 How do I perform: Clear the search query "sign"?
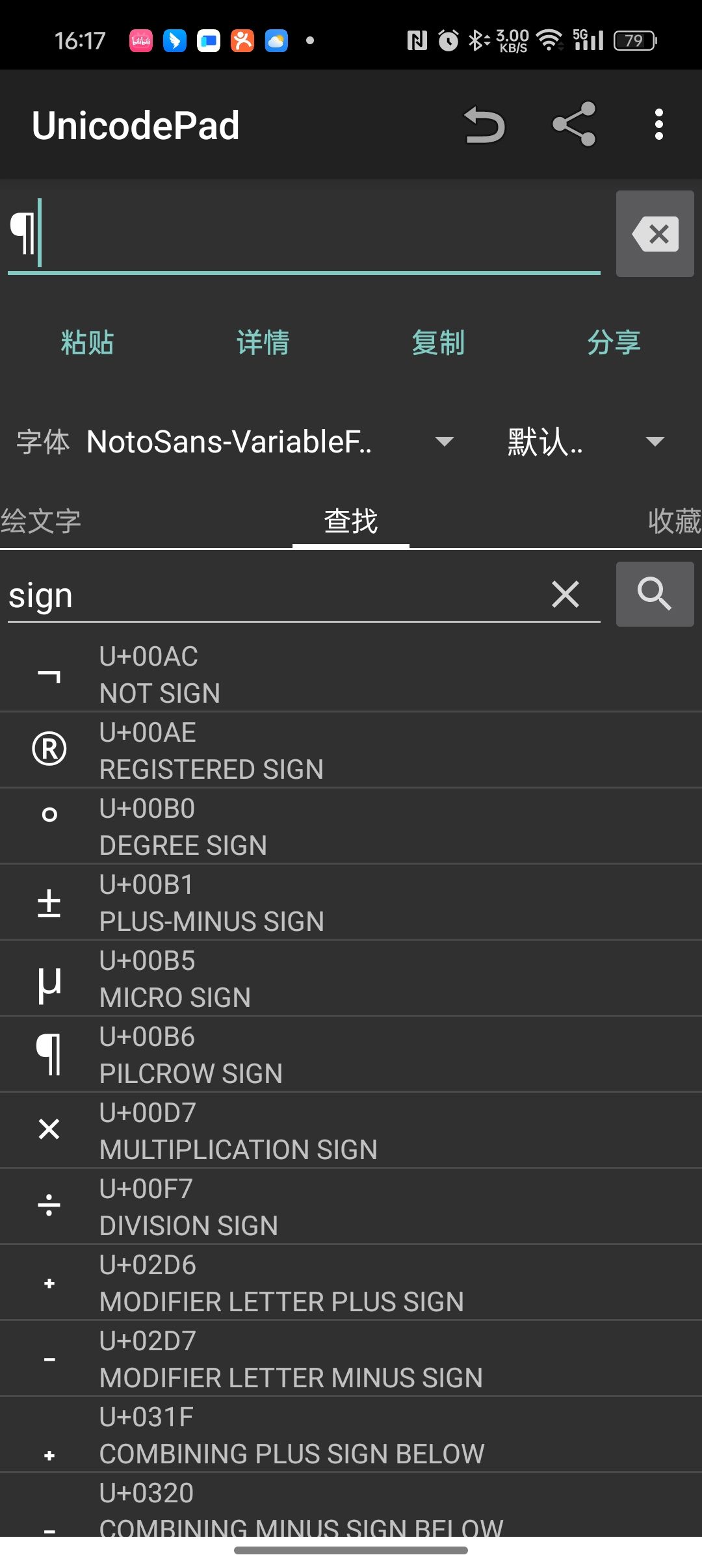(x=565, y=595)
